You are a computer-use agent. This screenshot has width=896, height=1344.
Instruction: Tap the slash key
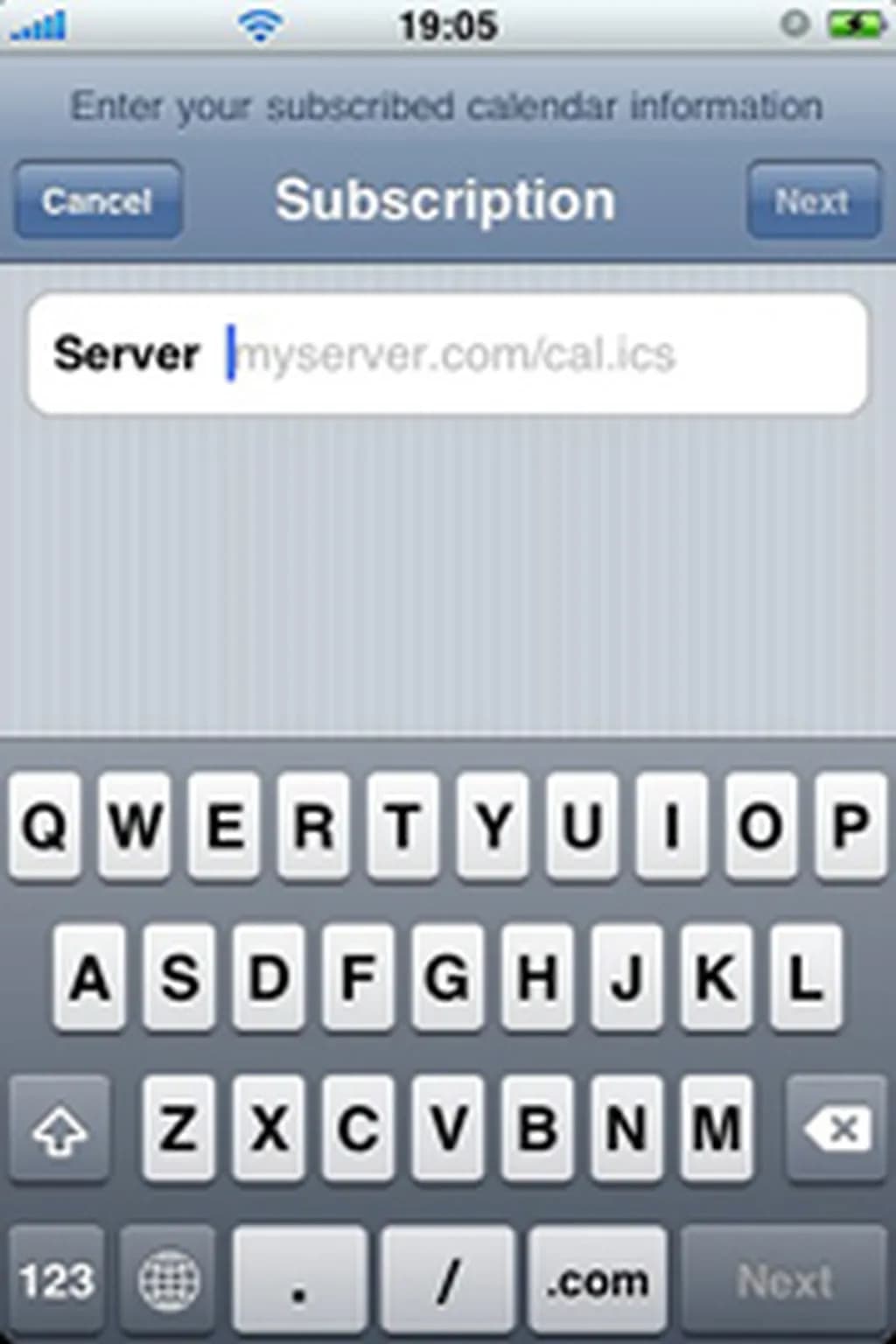point(448,1281)
